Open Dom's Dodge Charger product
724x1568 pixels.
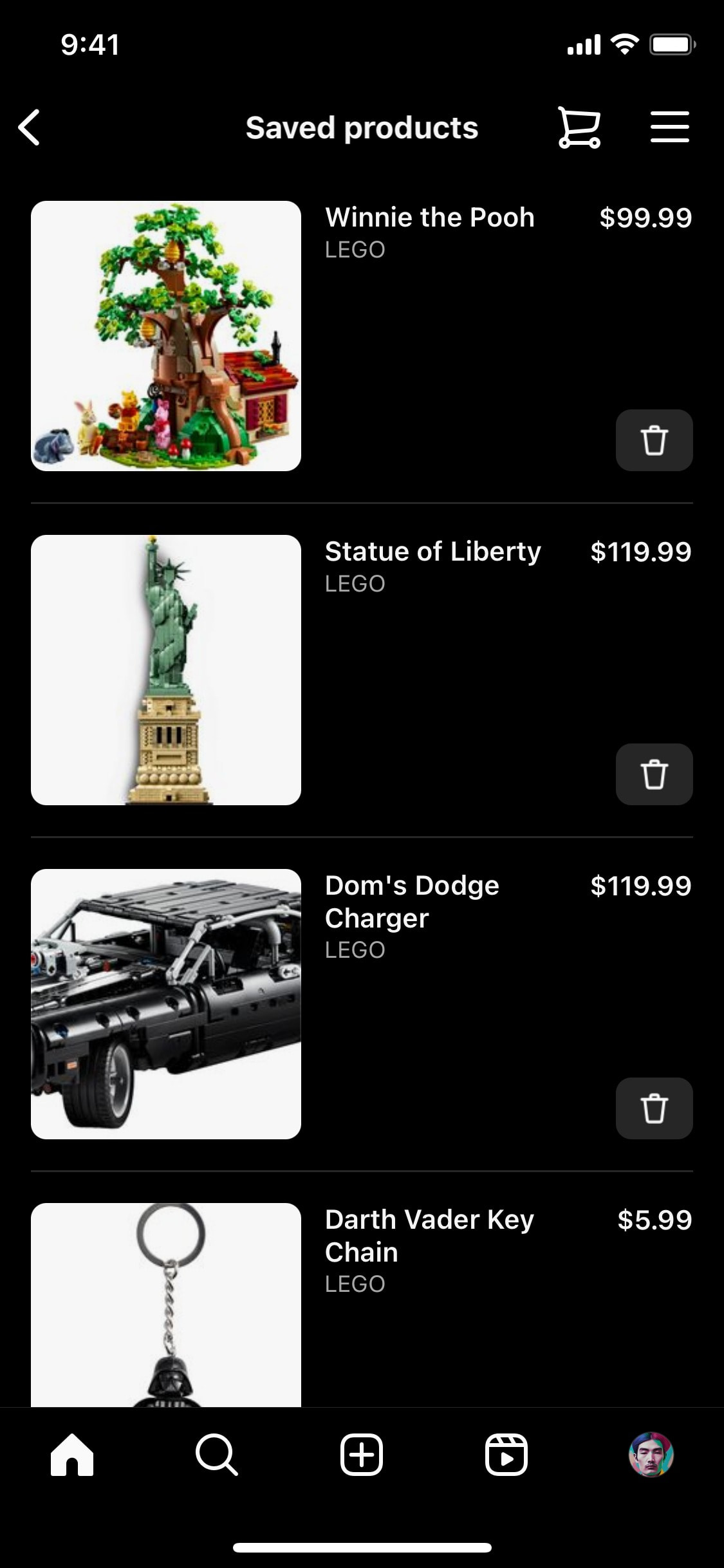pos(166,1004)
